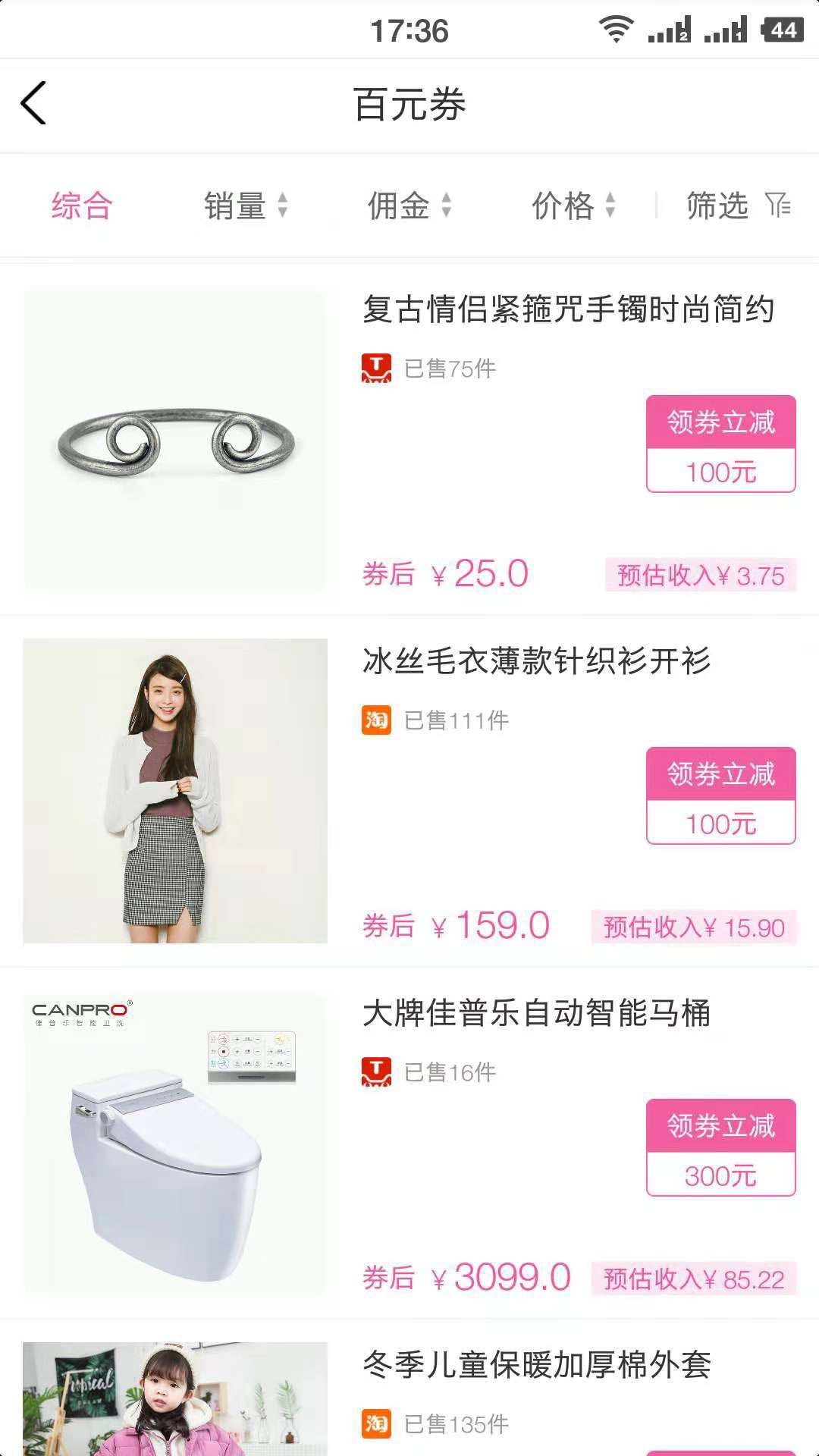Go back using the top-left arrow
819x1456 pixels.
(34, 103)
